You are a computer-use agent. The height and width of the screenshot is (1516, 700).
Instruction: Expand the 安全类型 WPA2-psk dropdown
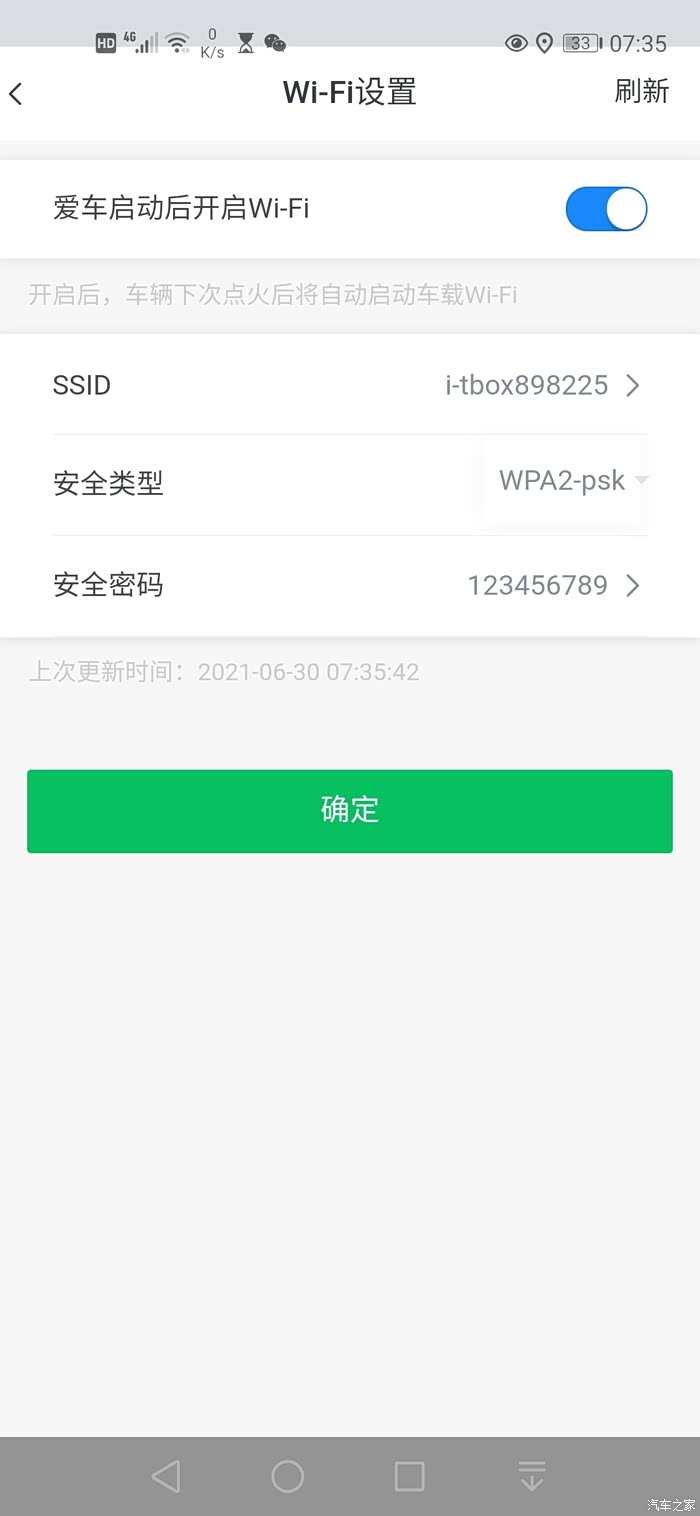tap(563, 481)
